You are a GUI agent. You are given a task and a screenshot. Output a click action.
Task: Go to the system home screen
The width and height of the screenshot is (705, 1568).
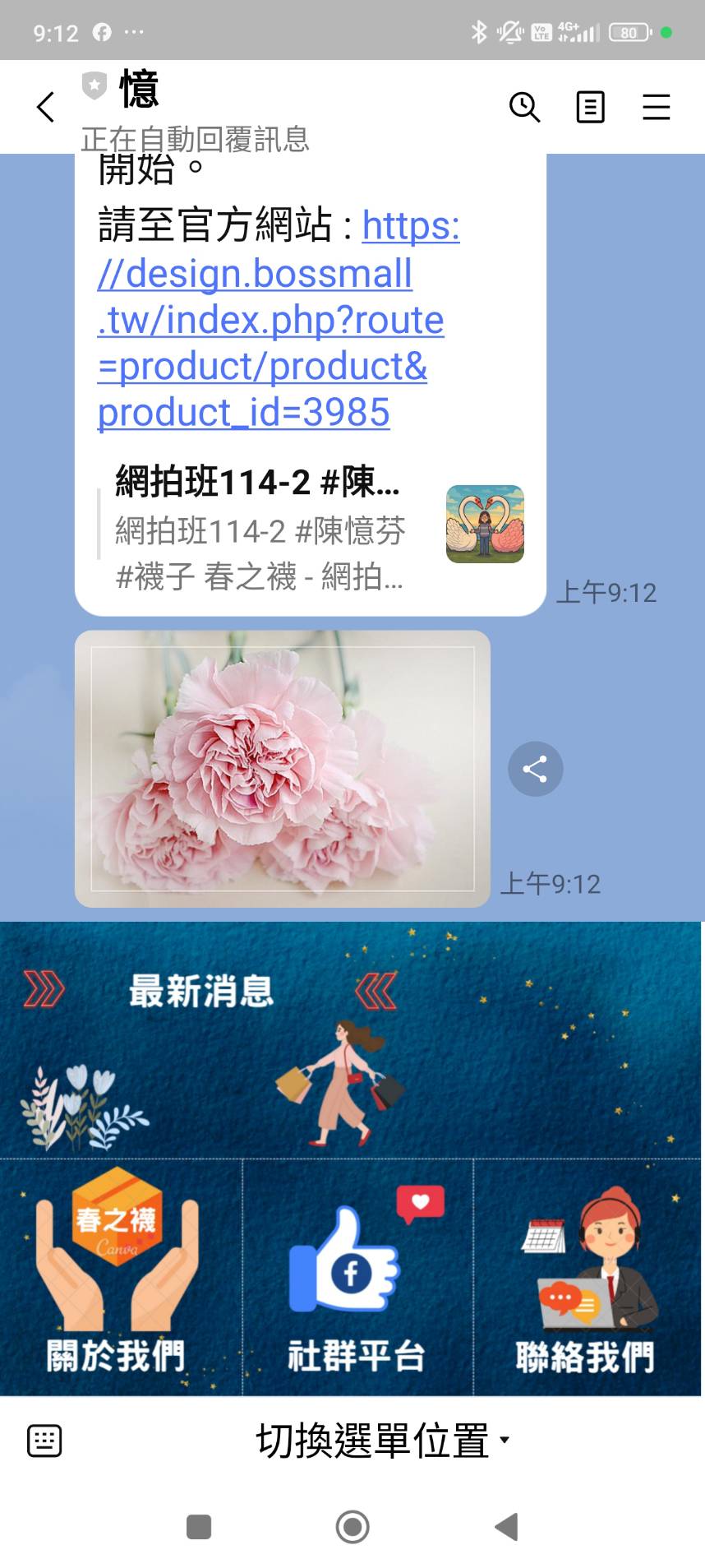(352, 1527)
